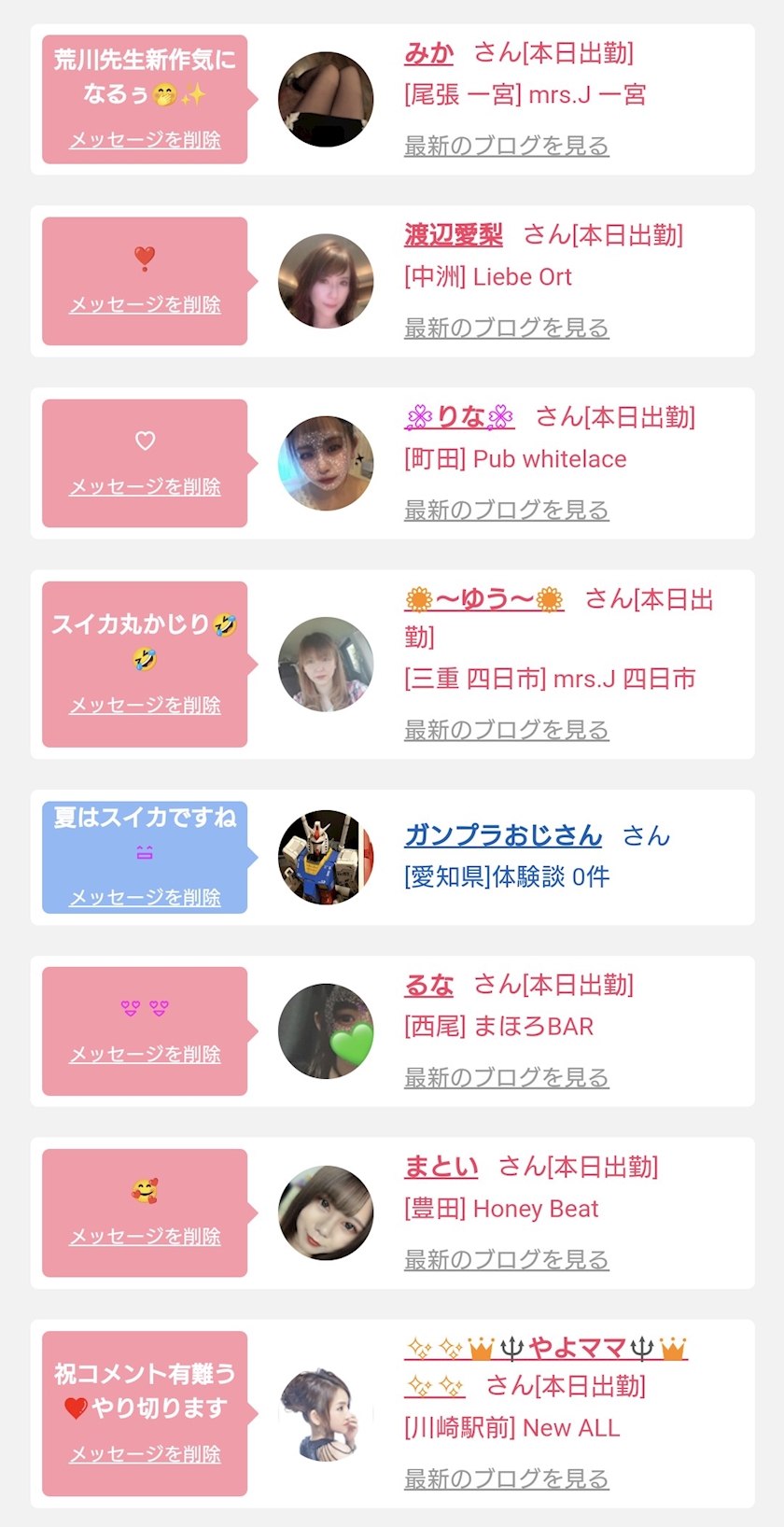The width and height of the screenshot is (784, 1527).
Task: Delete the 夏はスイカですね message
Action: click(x=145, y=897)
